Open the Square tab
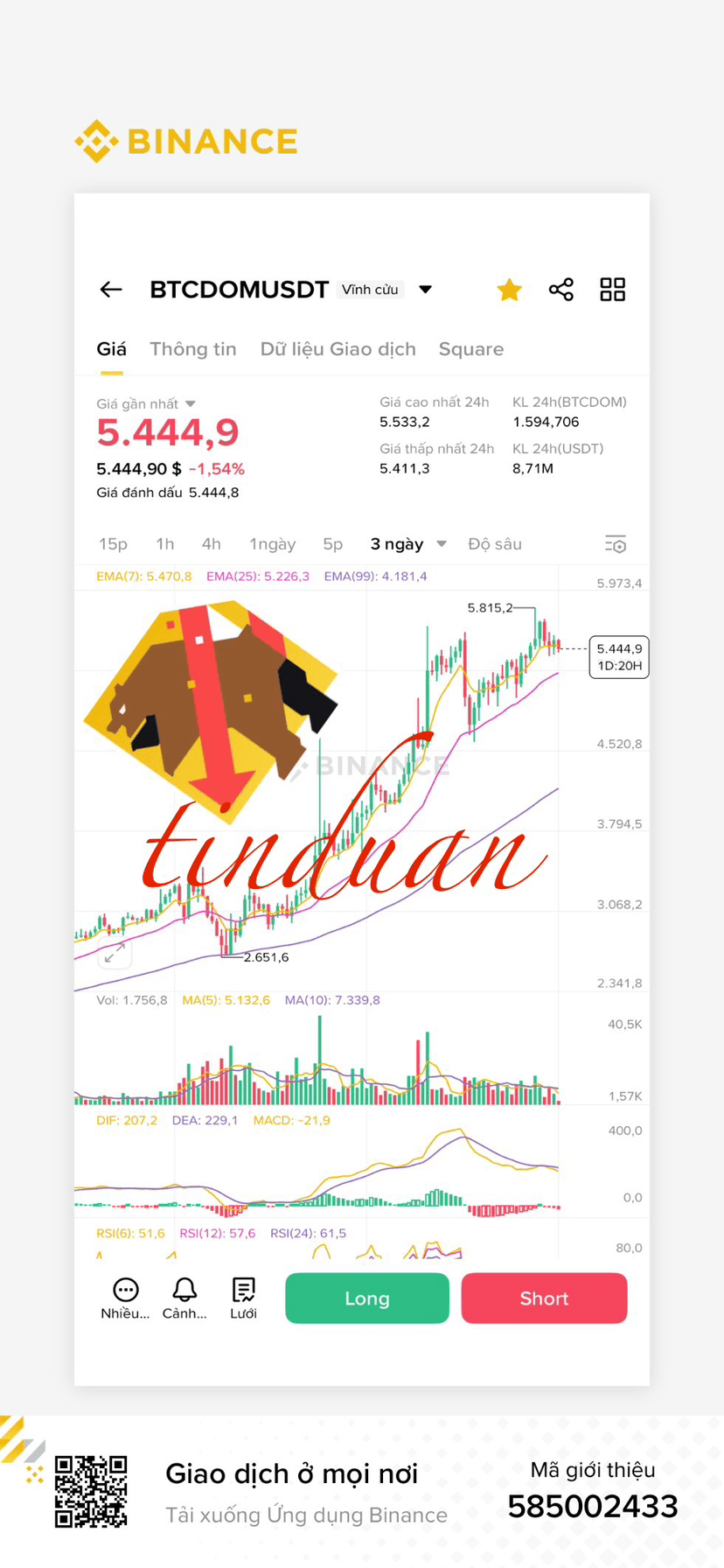This screenshot has width=724, height=1568. point(471,348)
